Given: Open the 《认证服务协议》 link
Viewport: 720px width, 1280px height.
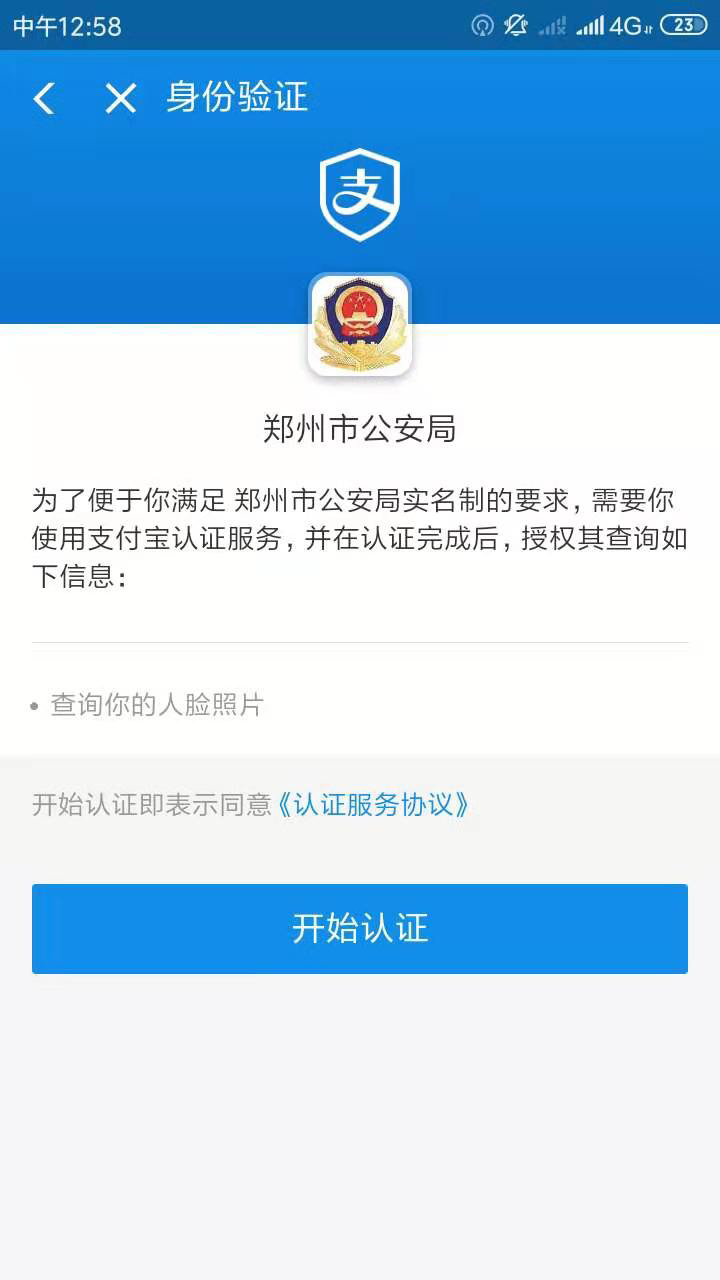Looking at the screenshot, I should (374, 805).
